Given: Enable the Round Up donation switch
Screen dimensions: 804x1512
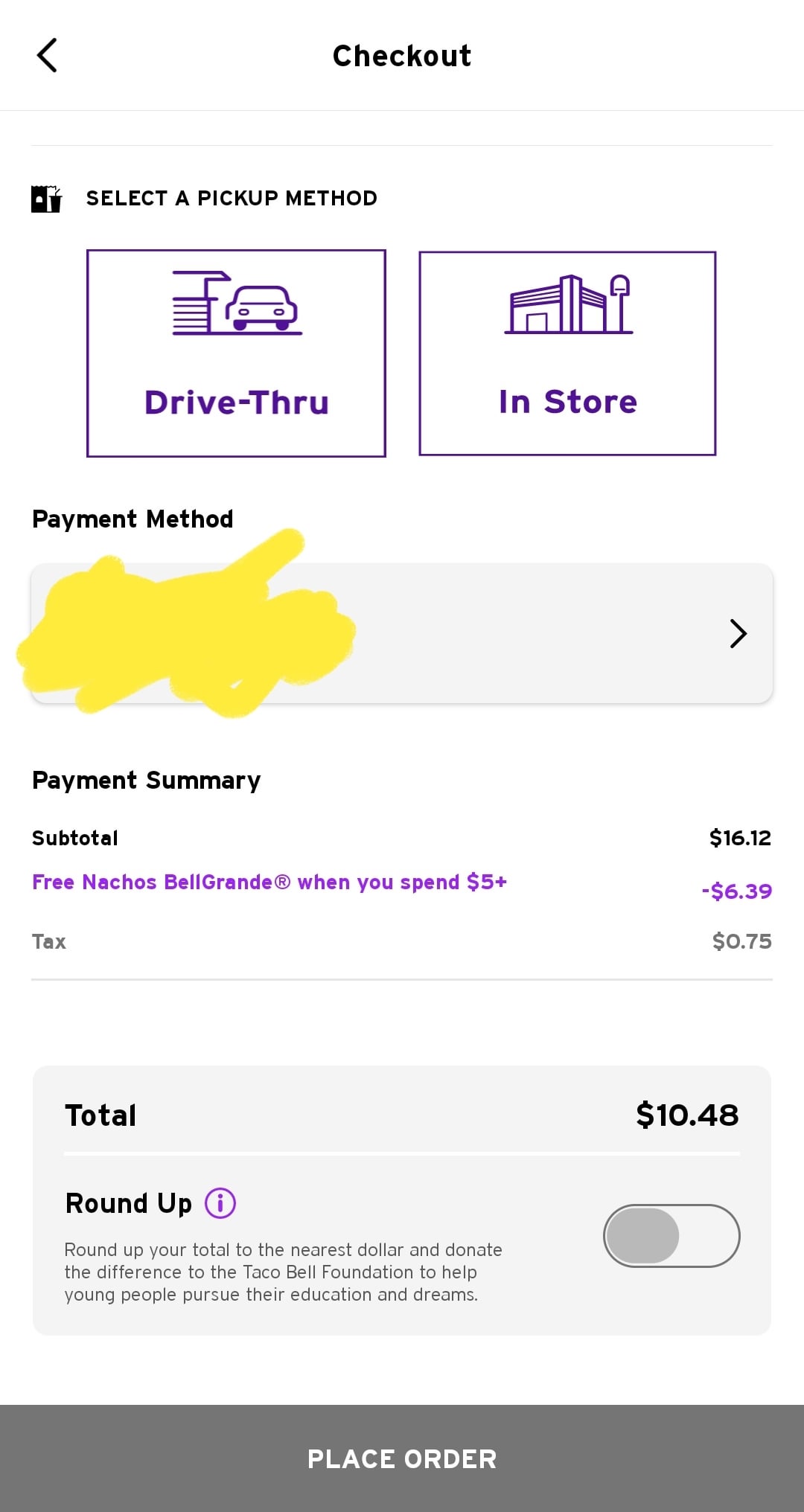Looking at the screenshot, I should 671,1236.
